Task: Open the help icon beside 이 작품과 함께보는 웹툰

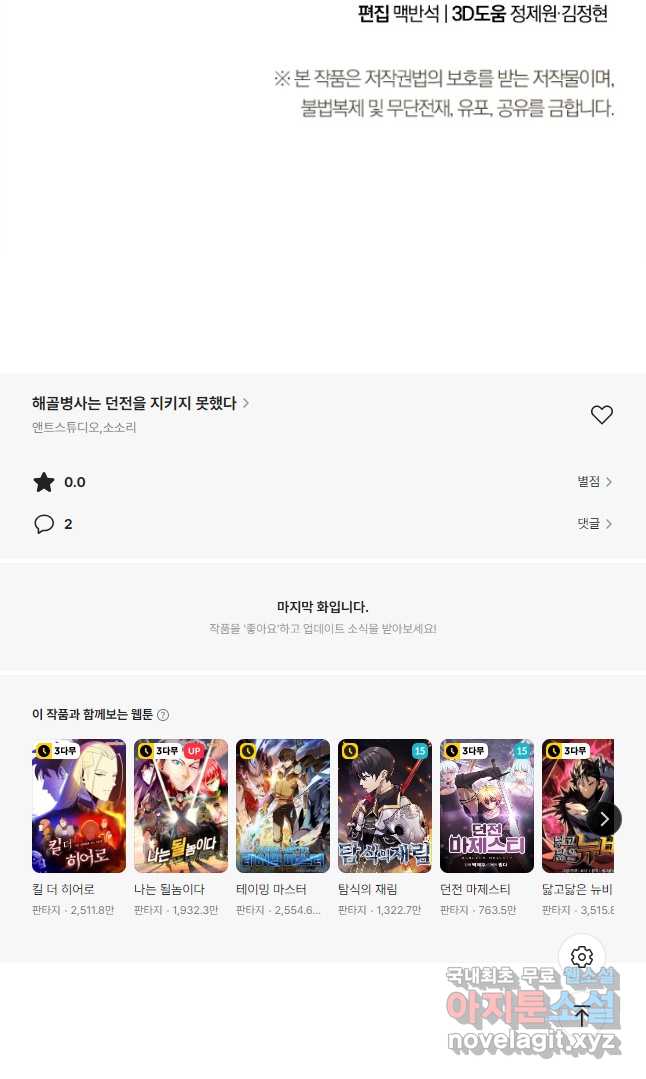Action: 163,715
